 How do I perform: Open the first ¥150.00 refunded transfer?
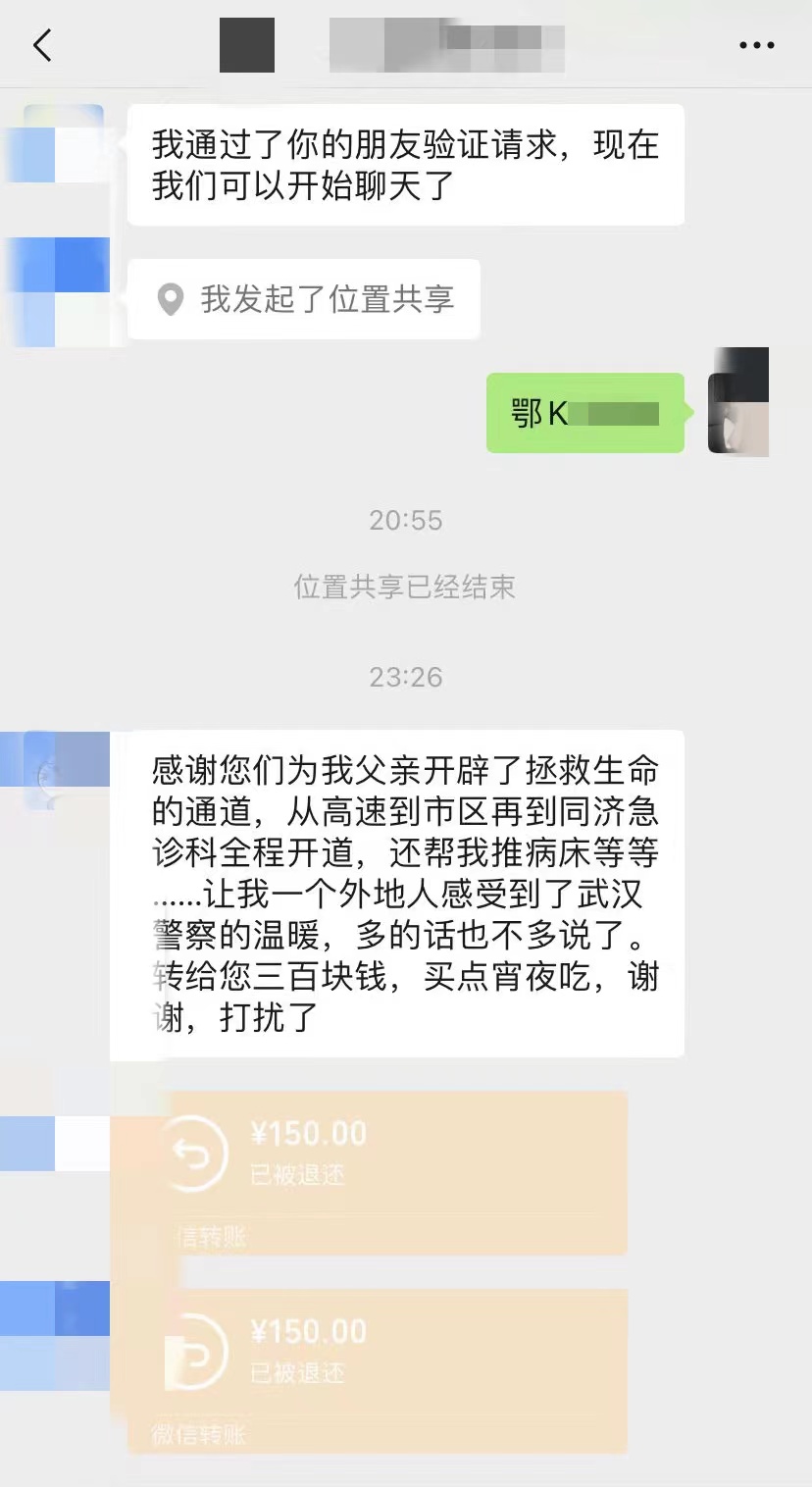(378, 1172)
